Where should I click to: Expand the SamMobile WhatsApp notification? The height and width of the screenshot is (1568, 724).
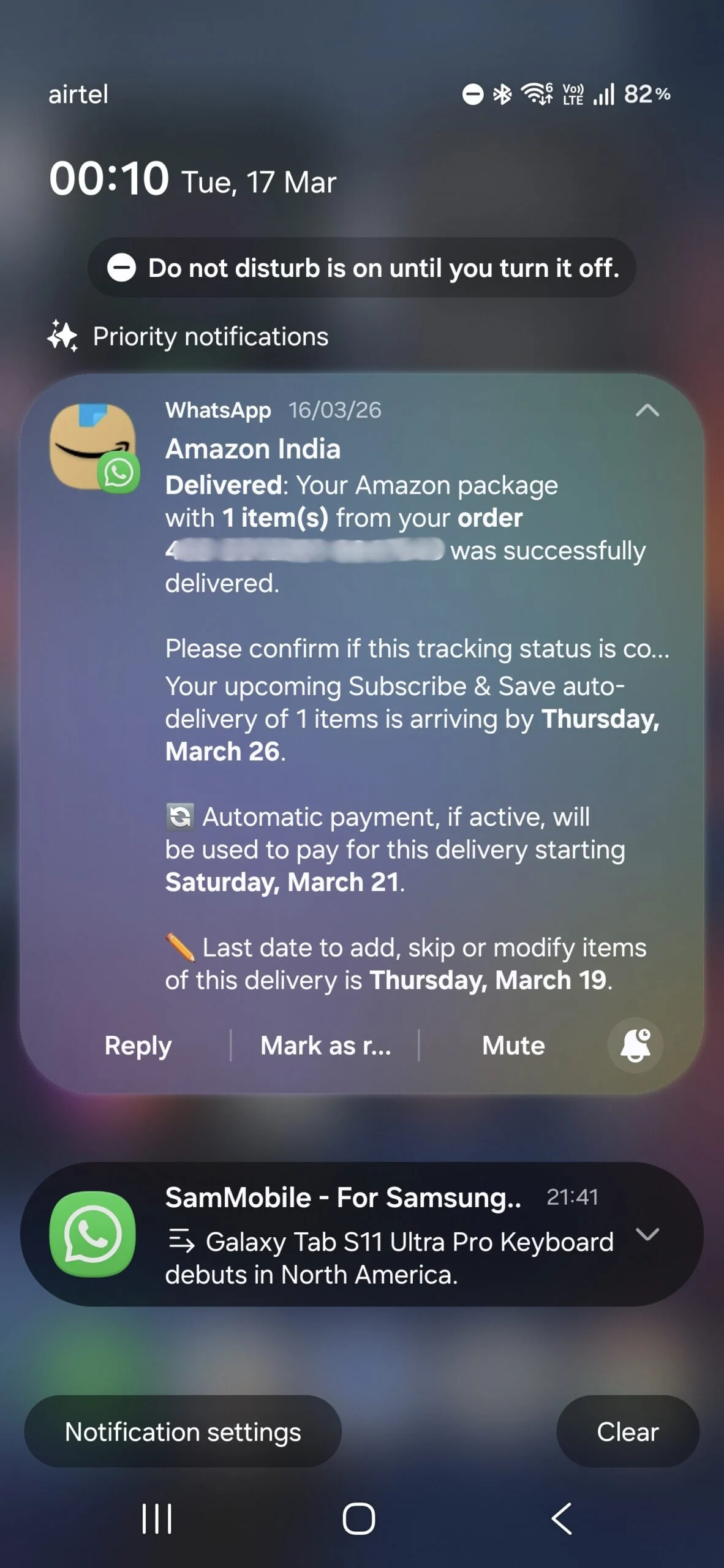coord(647,1234)
